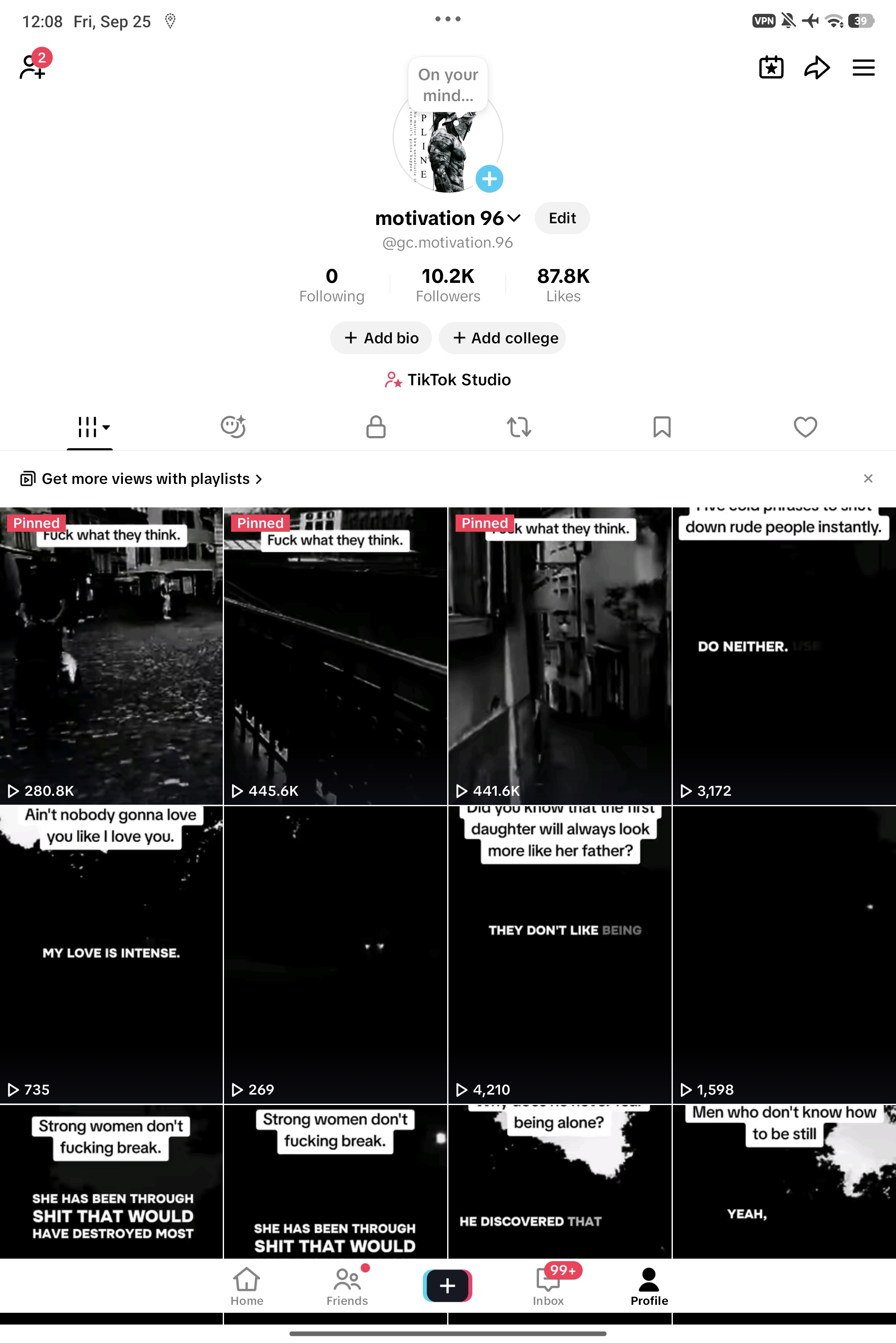896x1343 pixels.
Task: Open Get more views with playlists
Action: 141,478
